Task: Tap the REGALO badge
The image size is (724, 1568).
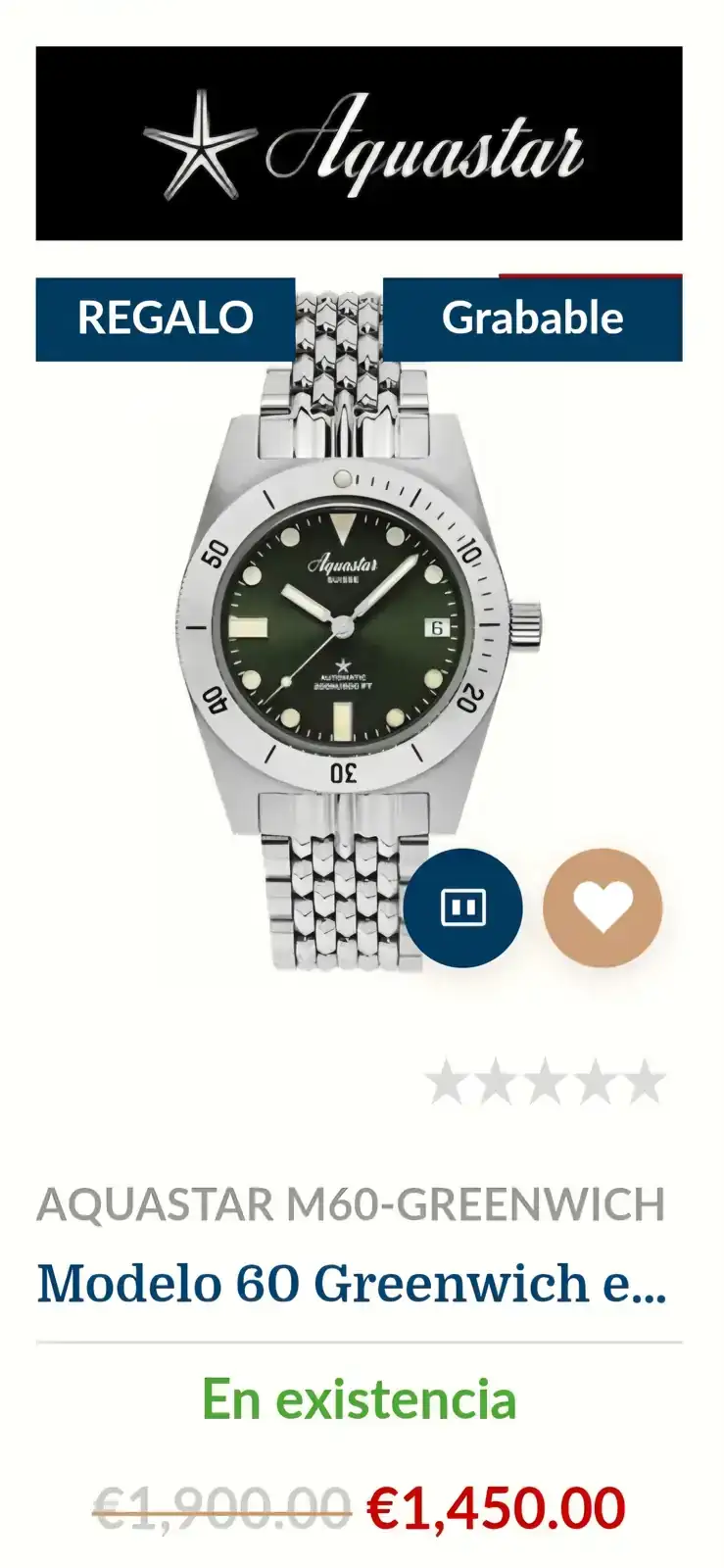Action: [166, 318]
